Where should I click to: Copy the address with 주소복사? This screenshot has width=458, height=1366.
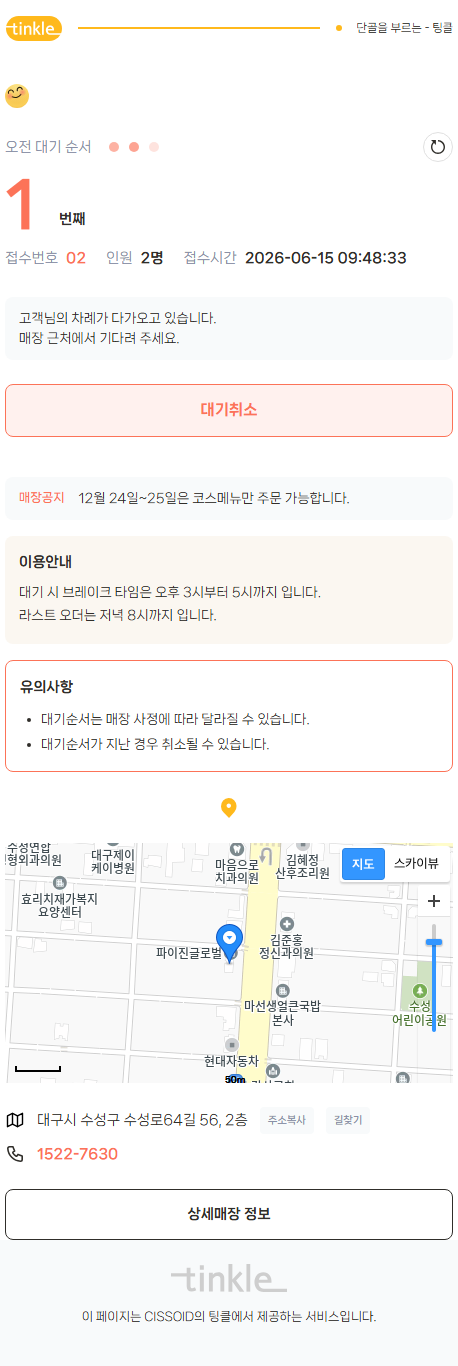287,1121
